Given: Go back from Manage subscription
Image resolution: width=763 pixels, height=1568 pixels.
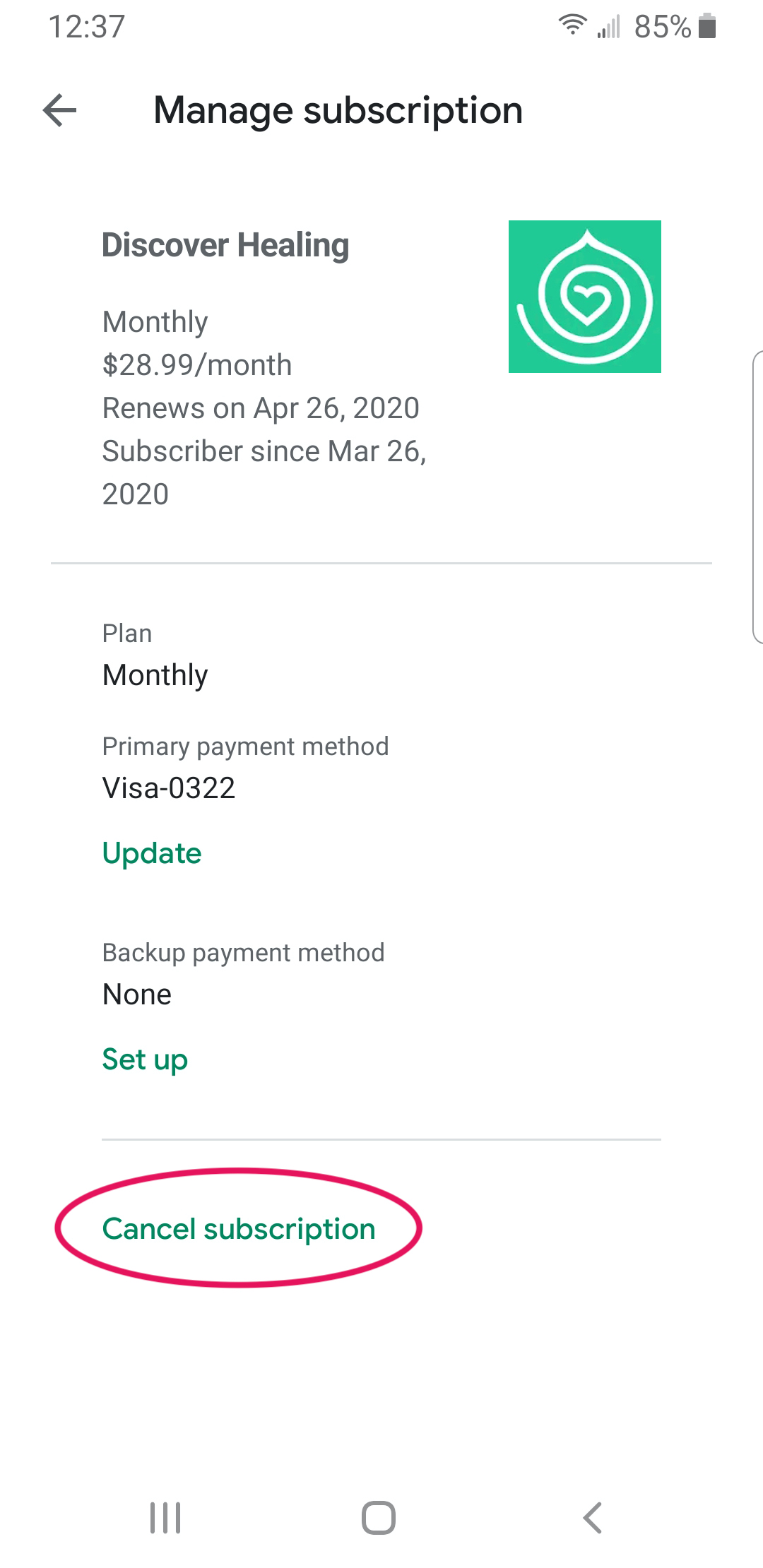Looking at the screenshot, I should pos(60,111).
